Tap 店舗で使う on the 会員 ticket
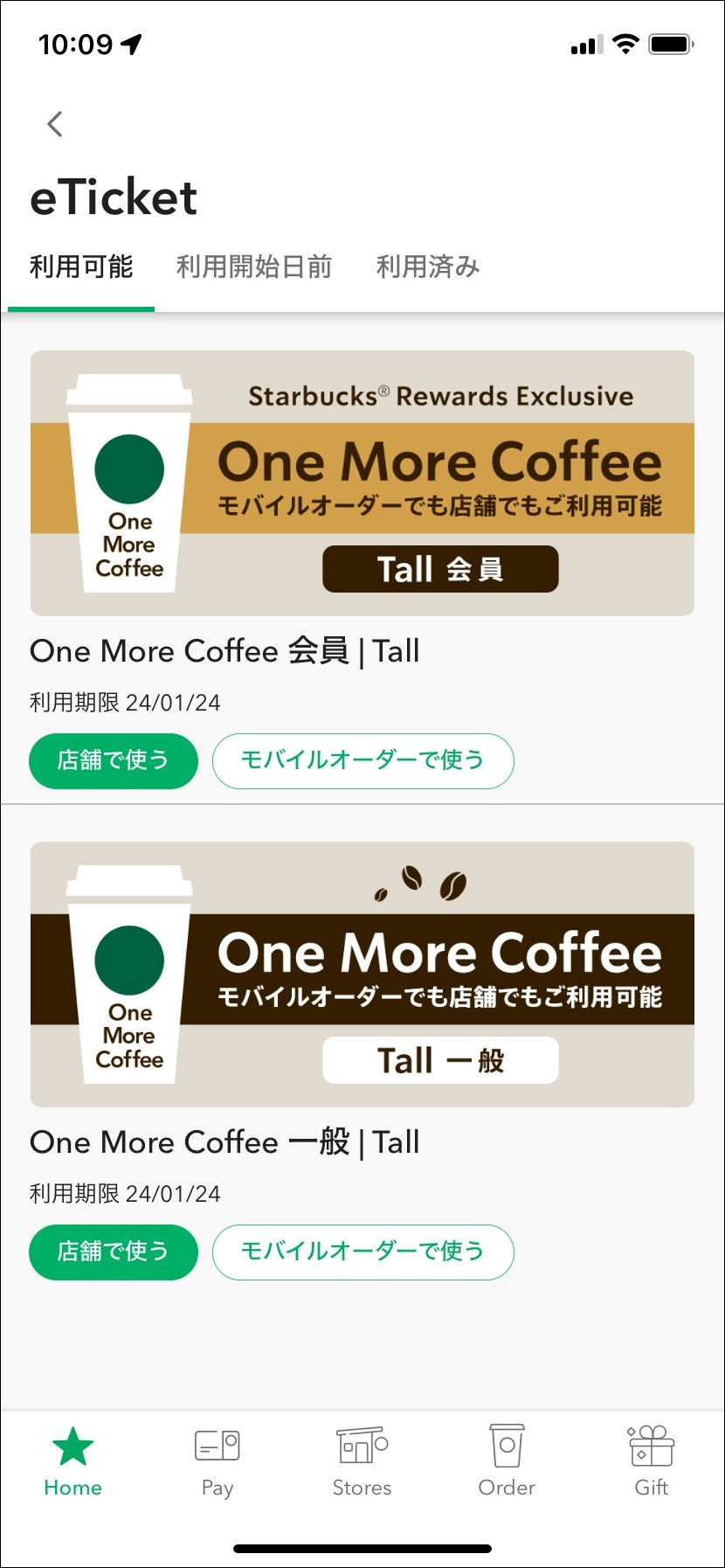725x1568 pixels. pos(113,760)
